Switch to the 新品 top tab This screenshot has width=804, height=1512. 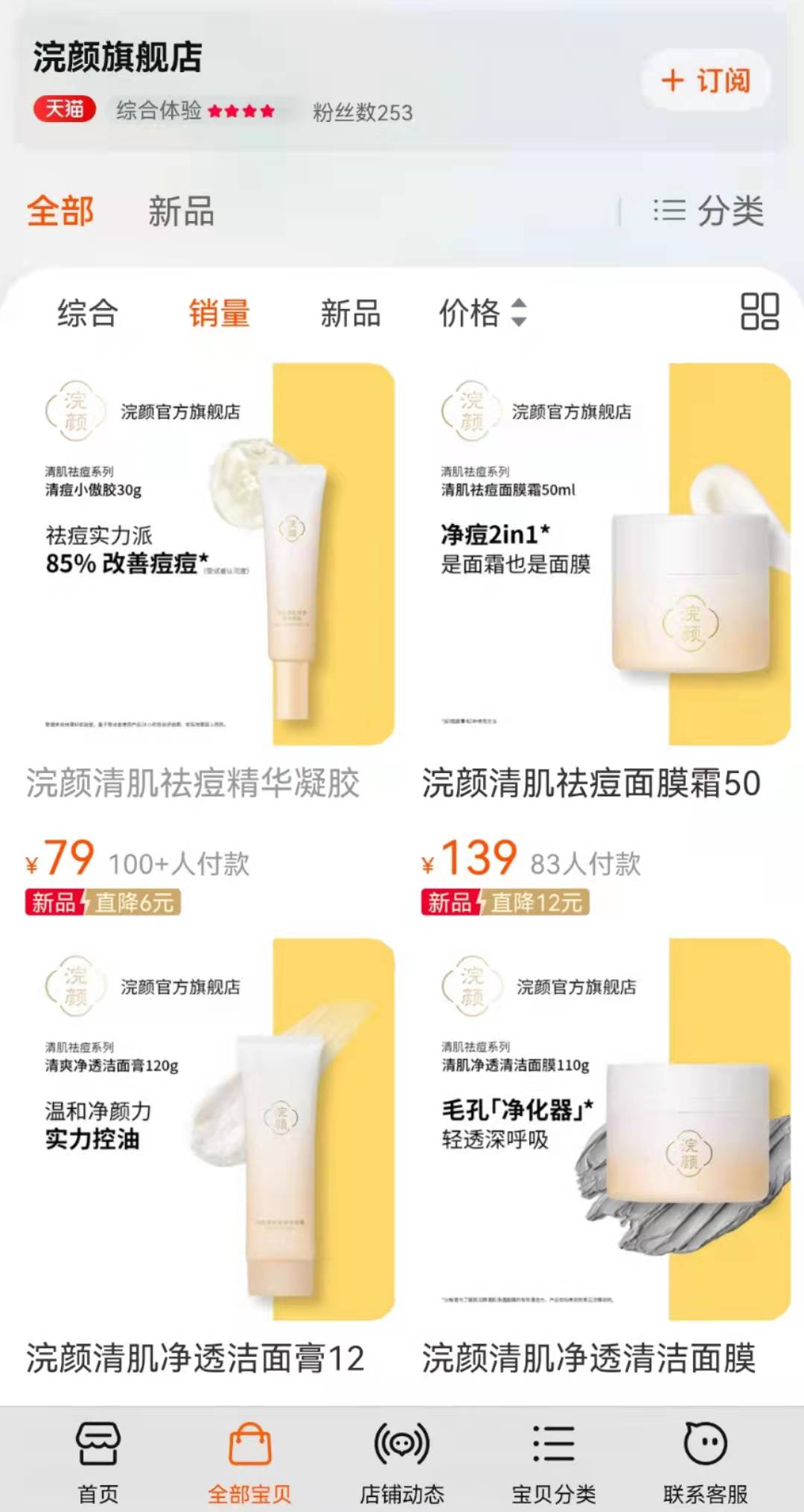point(181,211)
